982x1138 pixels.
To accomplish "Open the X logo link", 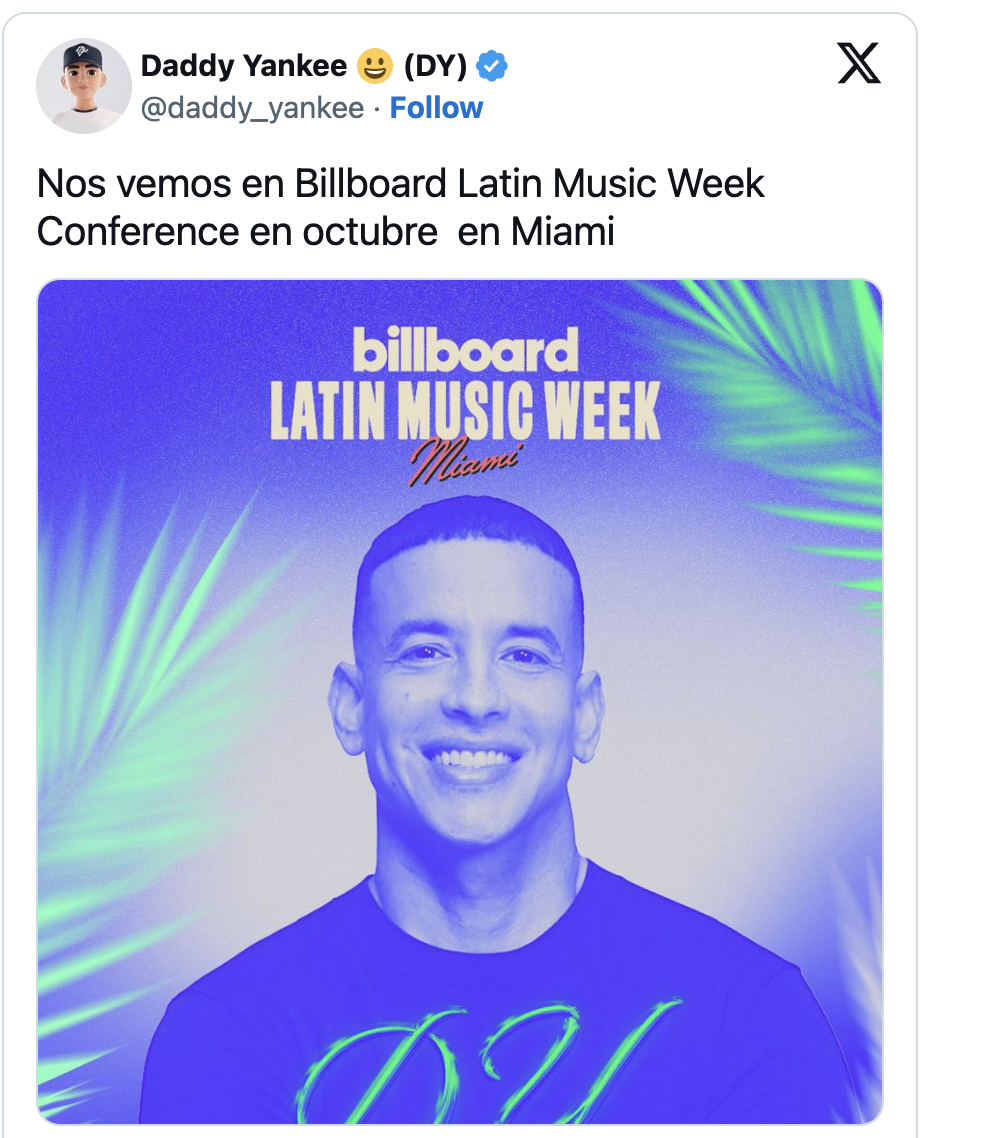I will coord(858,64).
